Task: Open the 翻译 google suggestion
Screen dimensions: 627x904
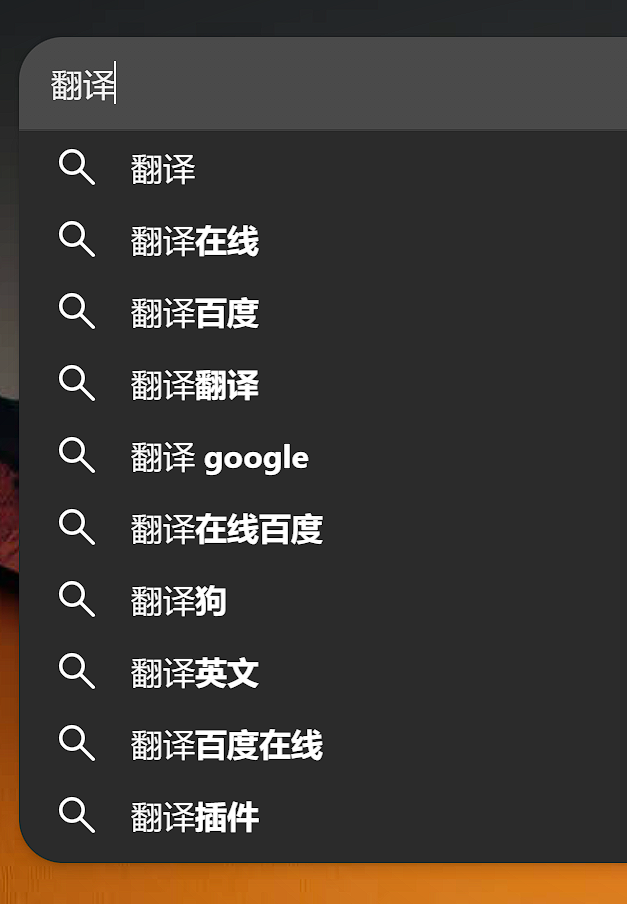Action: click(x=219, y=458)
